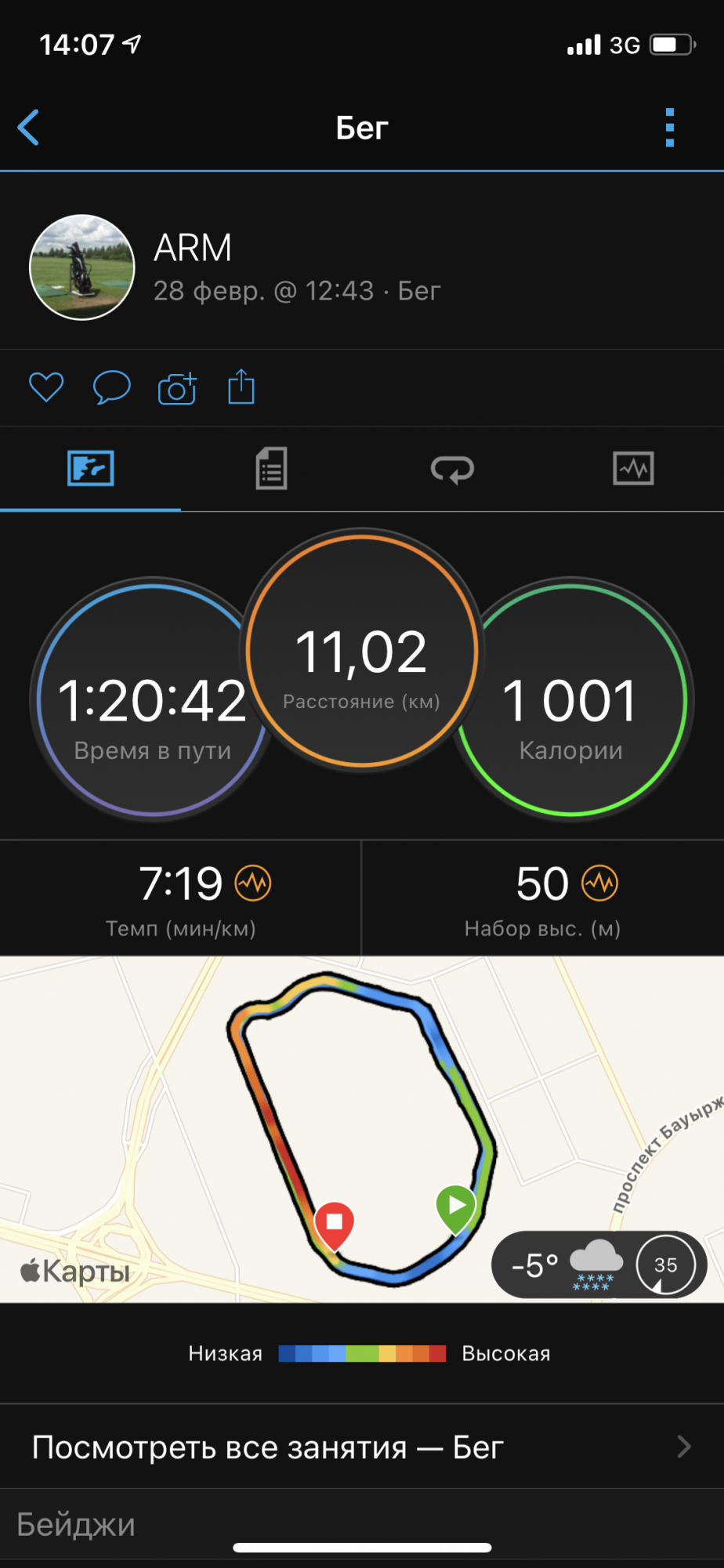The image size is (724, 1568).
Task: Switch to the statistics details tab
Action: (271, 469)
